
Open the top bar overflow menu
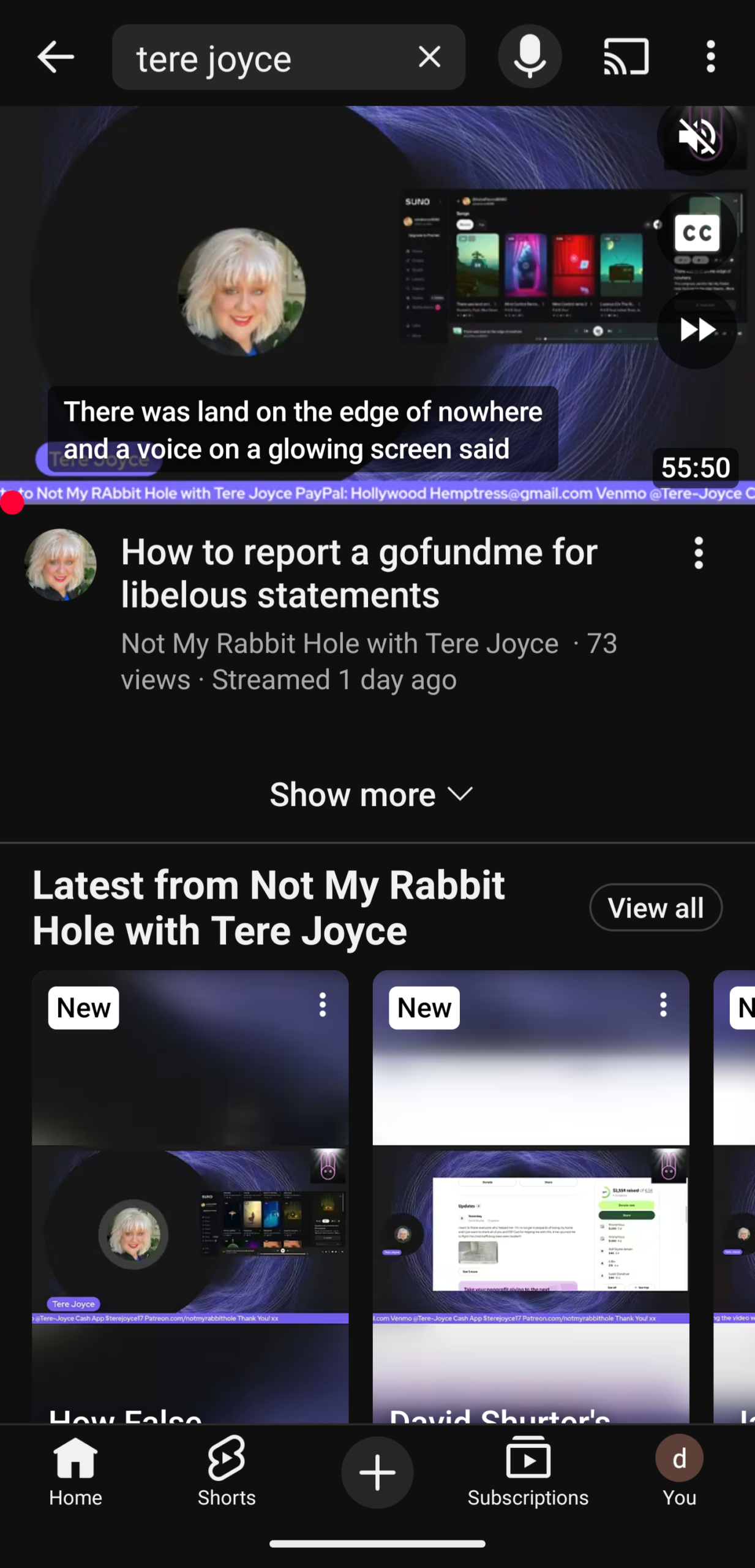pyautogui.click(x=710, y=58)
